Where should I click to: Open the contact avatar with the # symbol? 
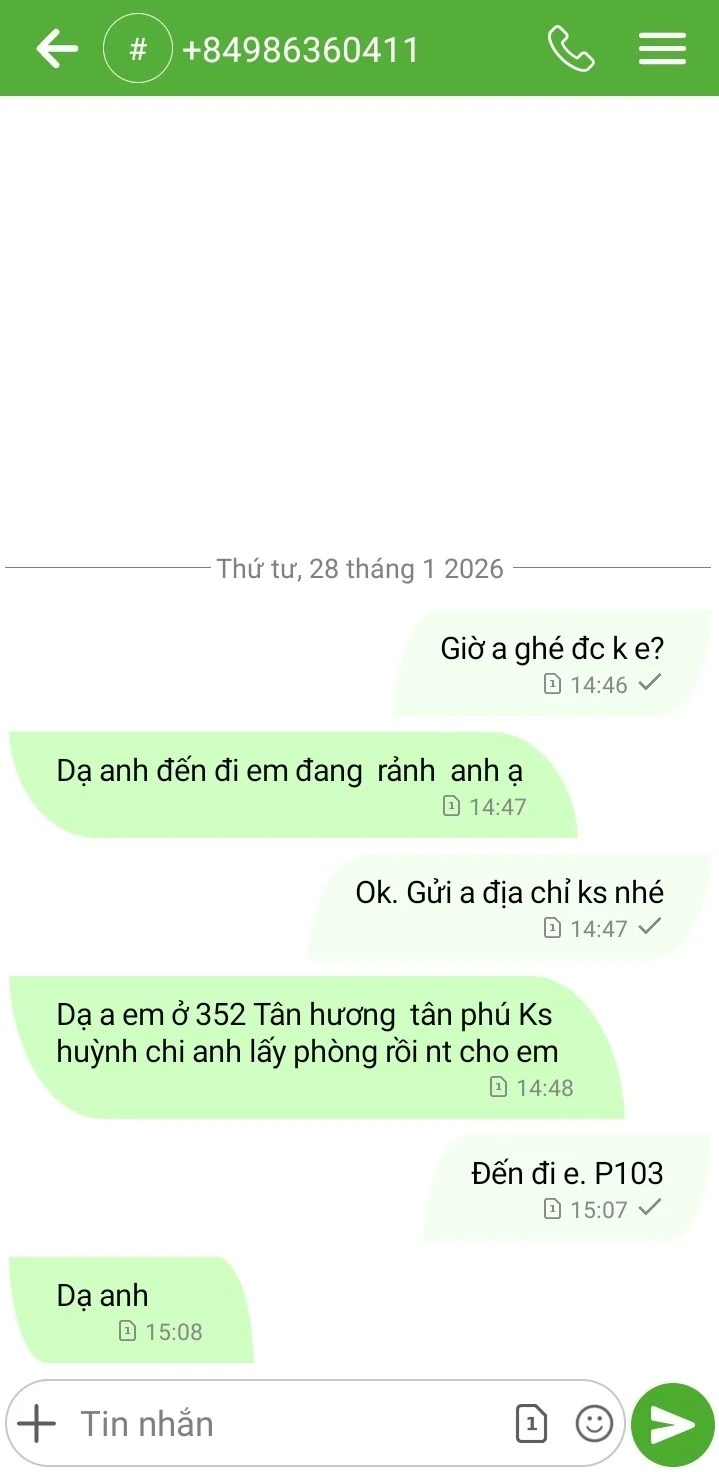pos(138,49)
